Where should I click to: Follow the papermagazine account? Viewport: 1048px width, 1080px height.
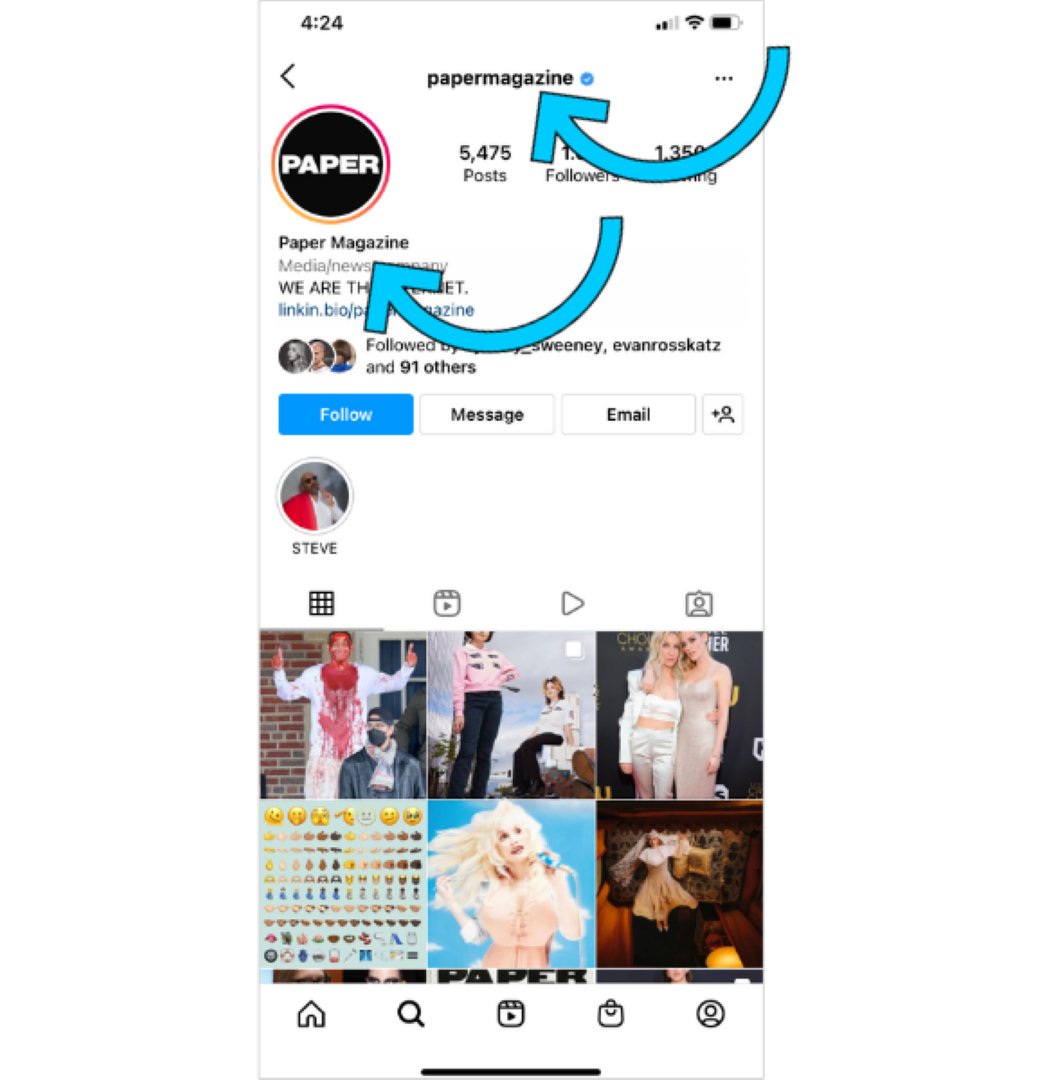(x=345, y=414)
